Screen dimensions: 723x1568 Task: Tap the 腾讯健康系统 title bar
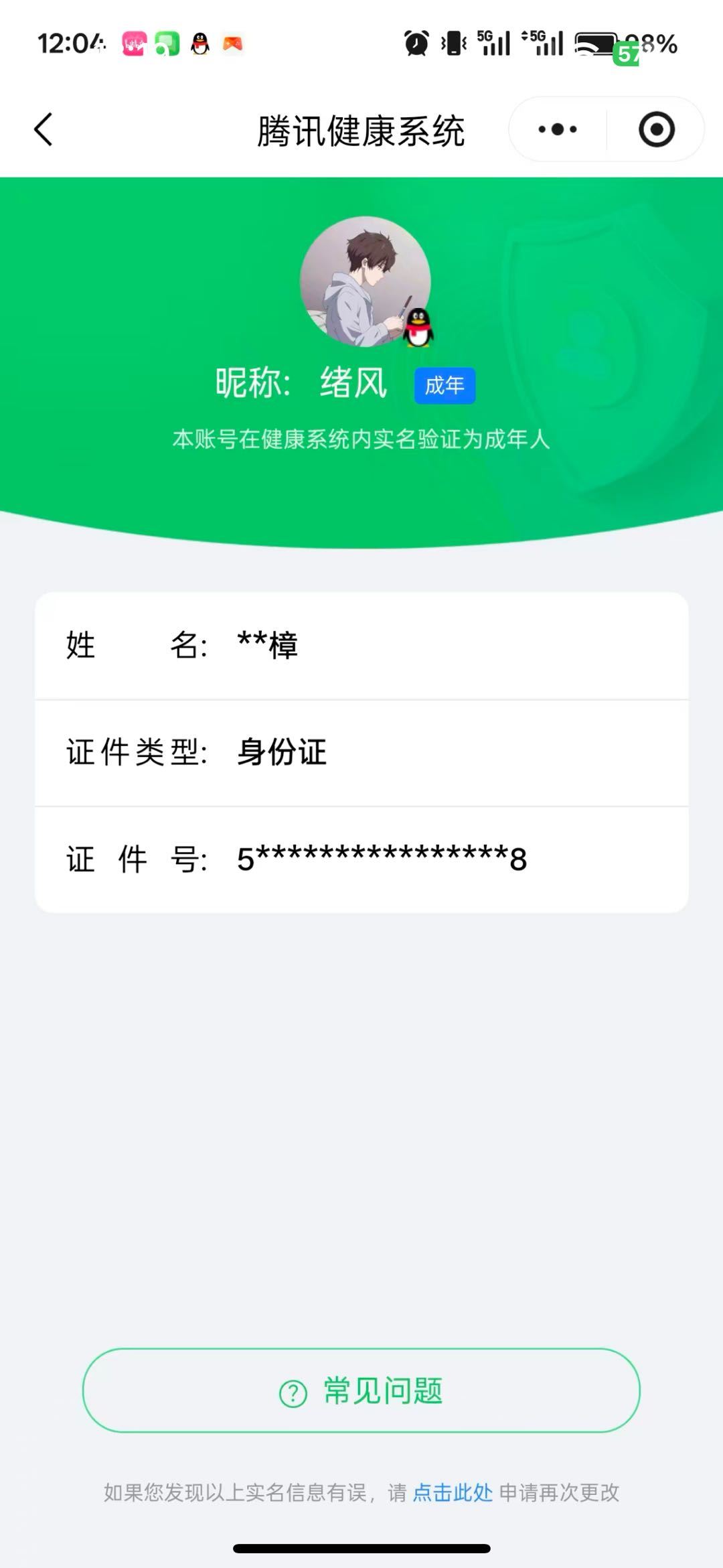pos(361,131)
